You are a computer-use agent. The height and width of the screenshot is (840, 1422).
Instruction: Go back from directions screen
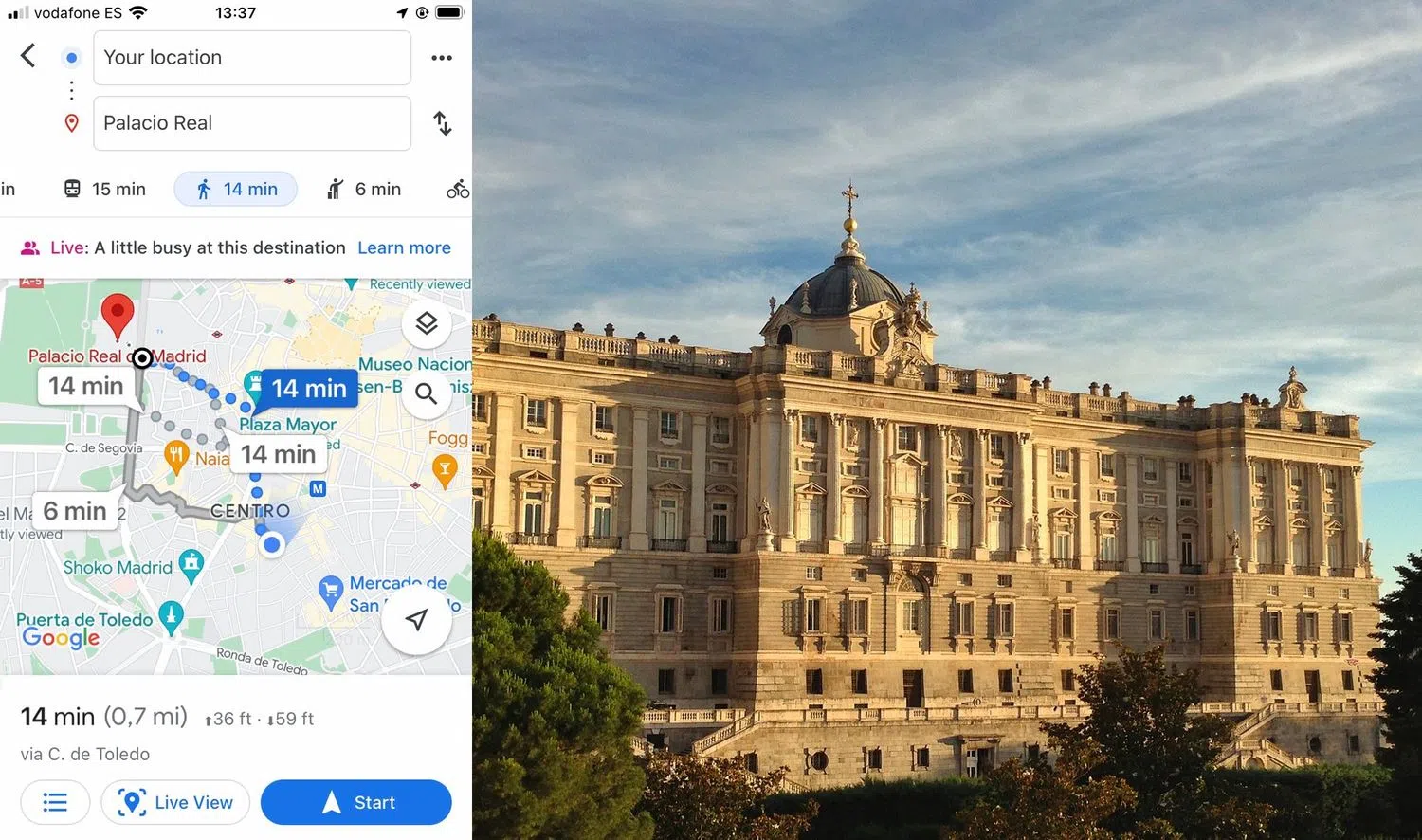28,56
